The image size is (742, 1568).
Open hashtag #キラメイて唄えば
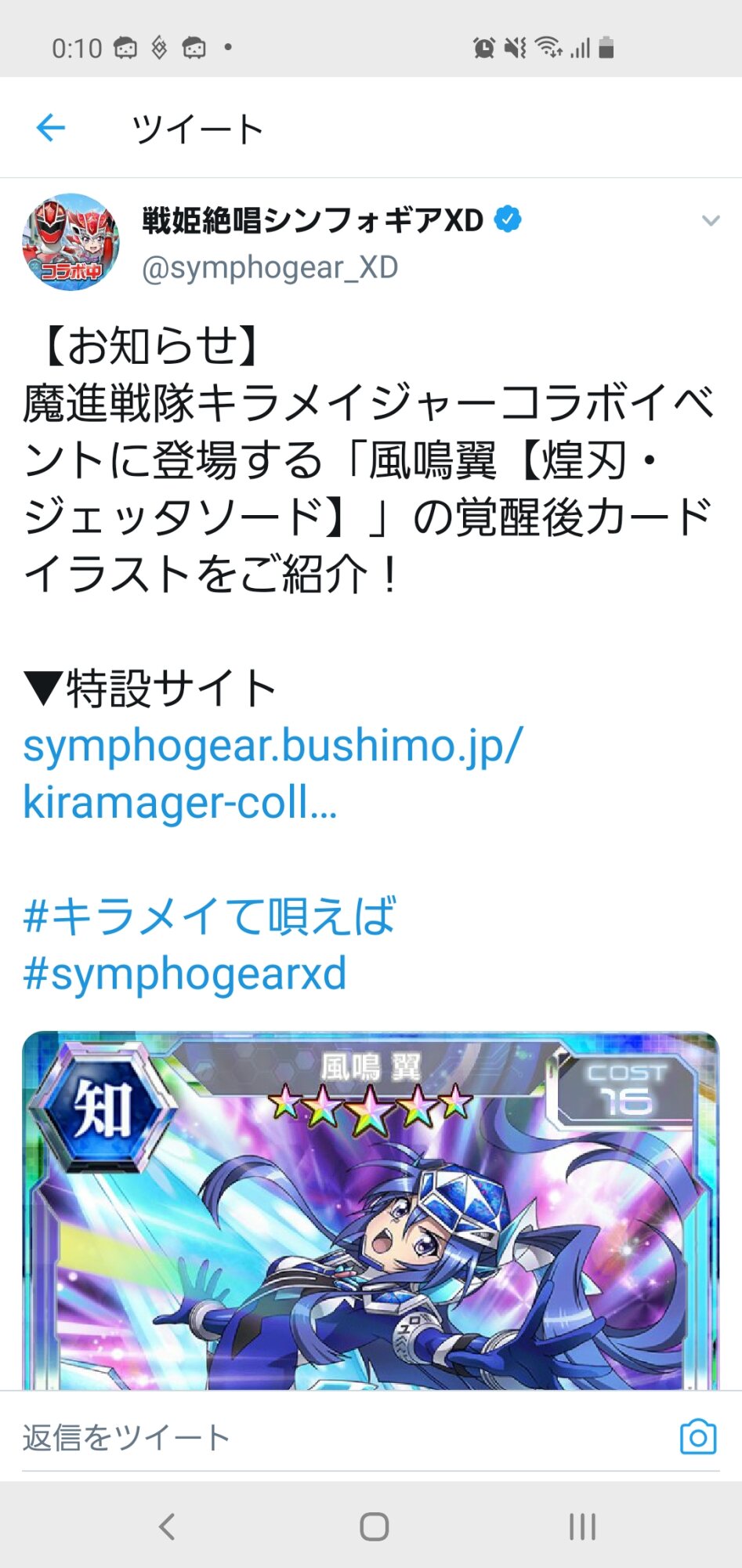tap(209, 916)
